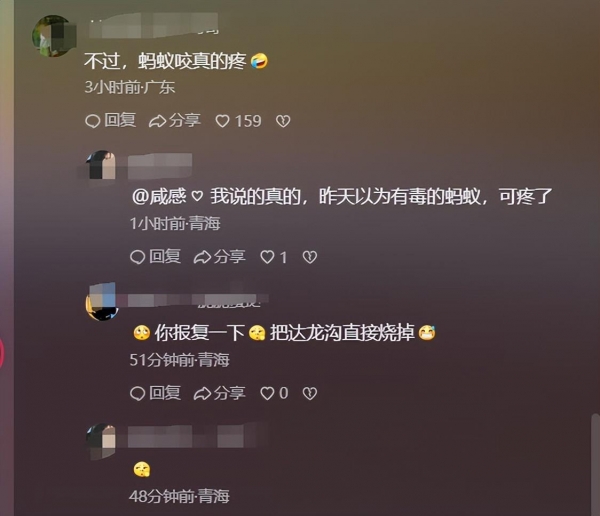Dislike the comment about 把达龙沟直接烧掉
Viewport: 600px width, 516px height.
click(311, 393)
